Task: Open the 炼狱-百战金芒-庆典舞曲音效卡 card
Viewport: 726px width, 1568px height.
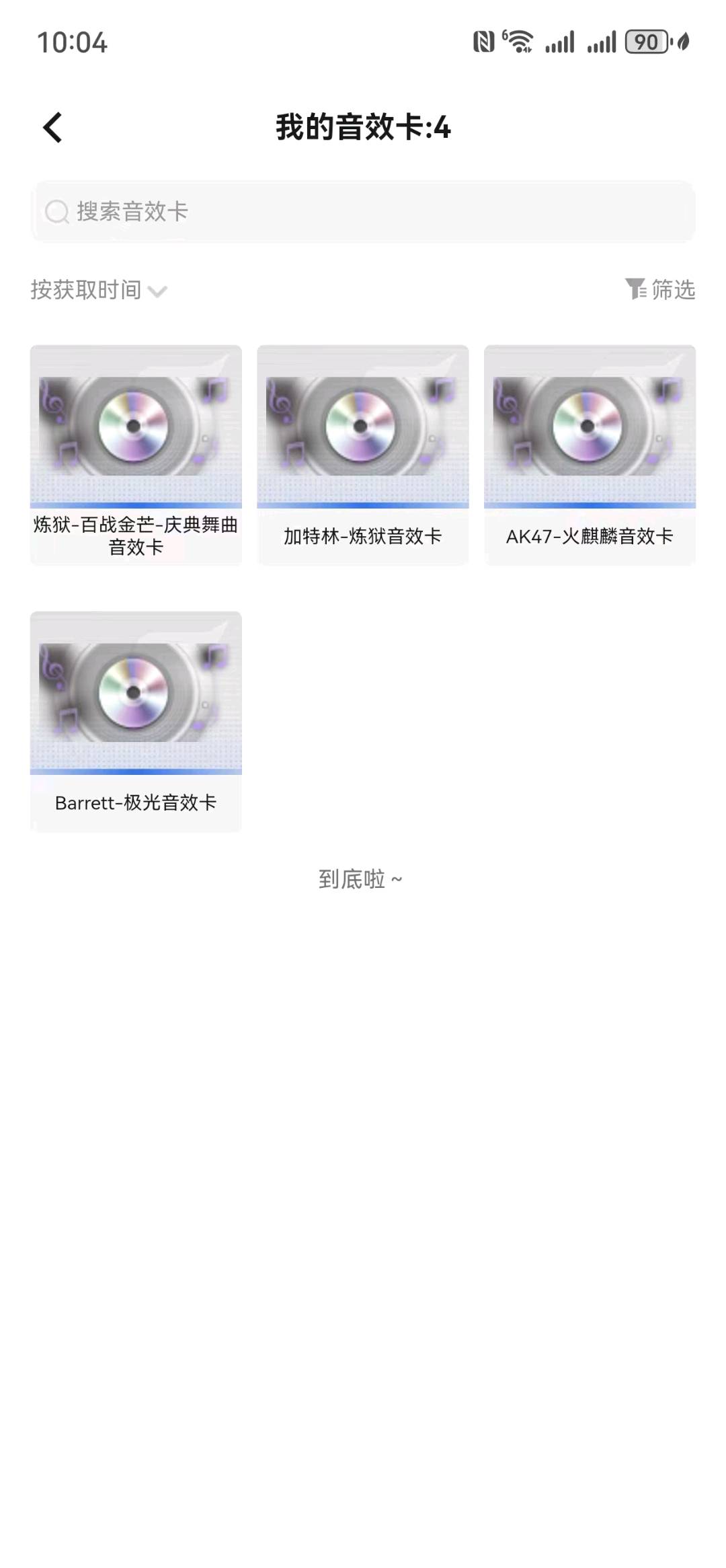Action: click(x=136, y=455)
